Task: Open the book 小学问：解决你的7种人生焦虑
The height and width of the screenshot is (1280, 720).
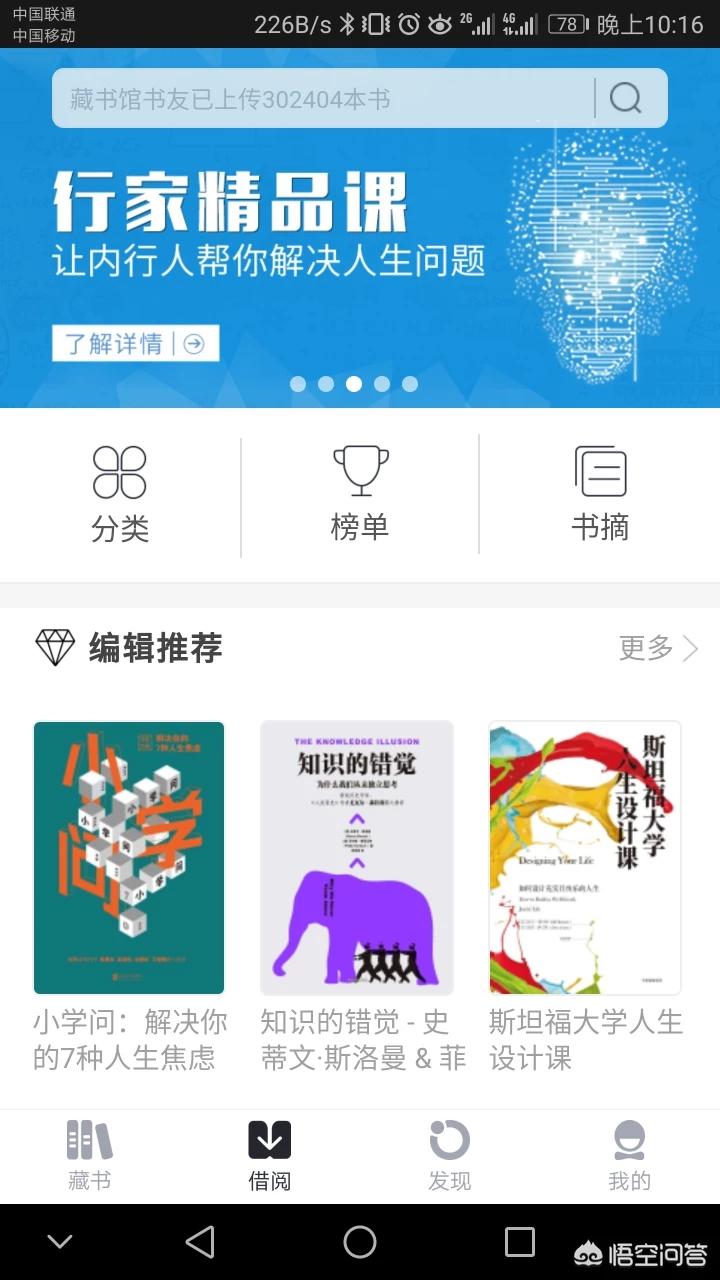Action: tap(129, 858)
